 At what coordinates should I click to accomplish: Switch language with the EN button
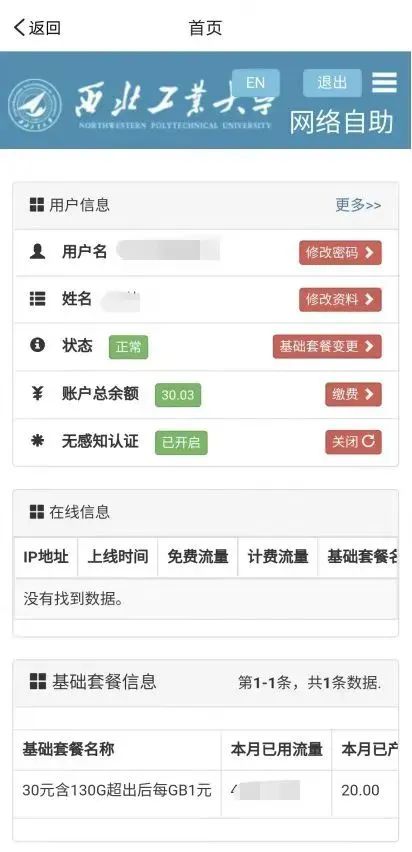[x=255, y=83]
